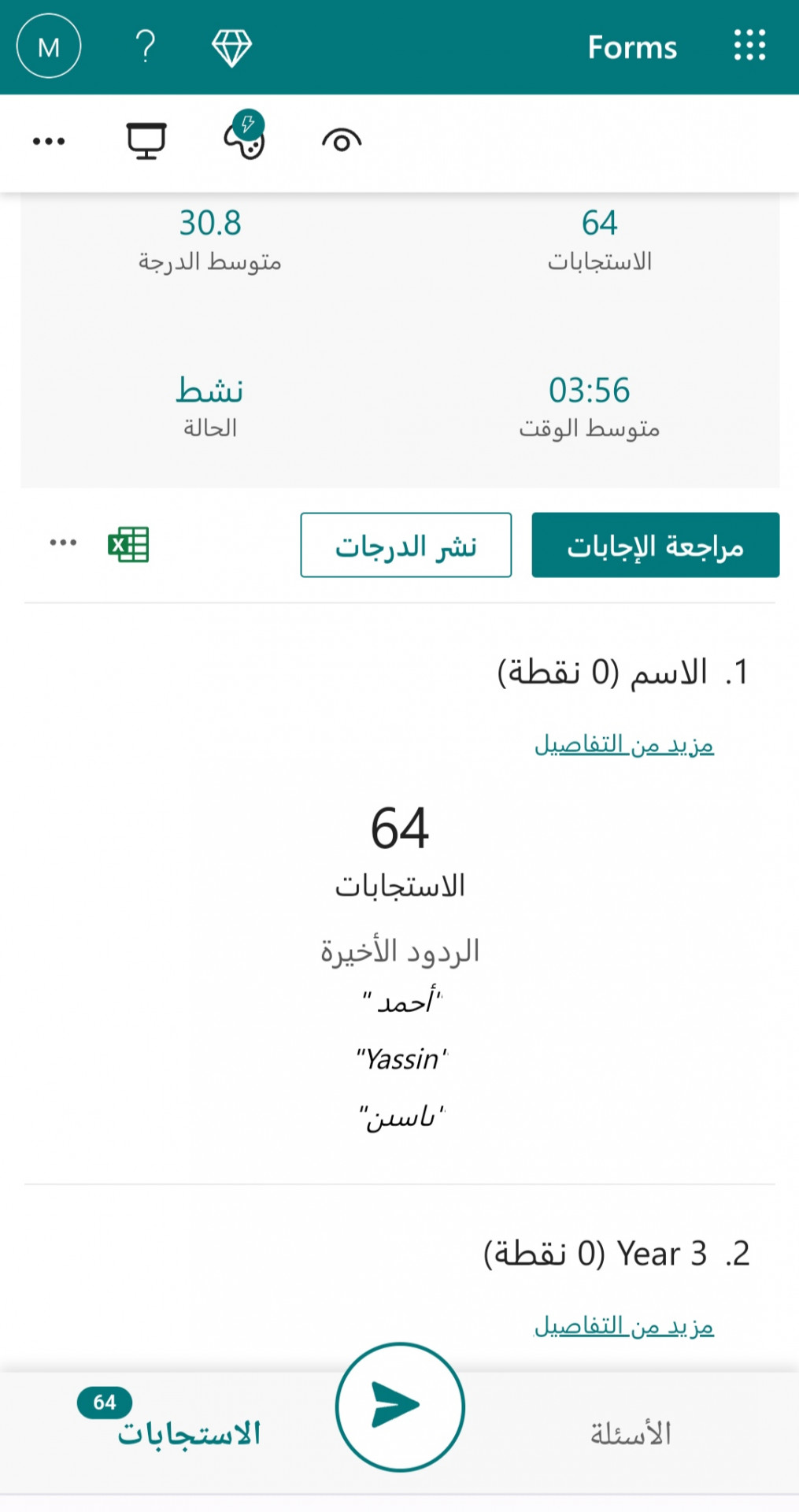The height and width of the screenshot is (1512, 799).
Task: Preview the form with the eye icon
Action: (342, 142)
